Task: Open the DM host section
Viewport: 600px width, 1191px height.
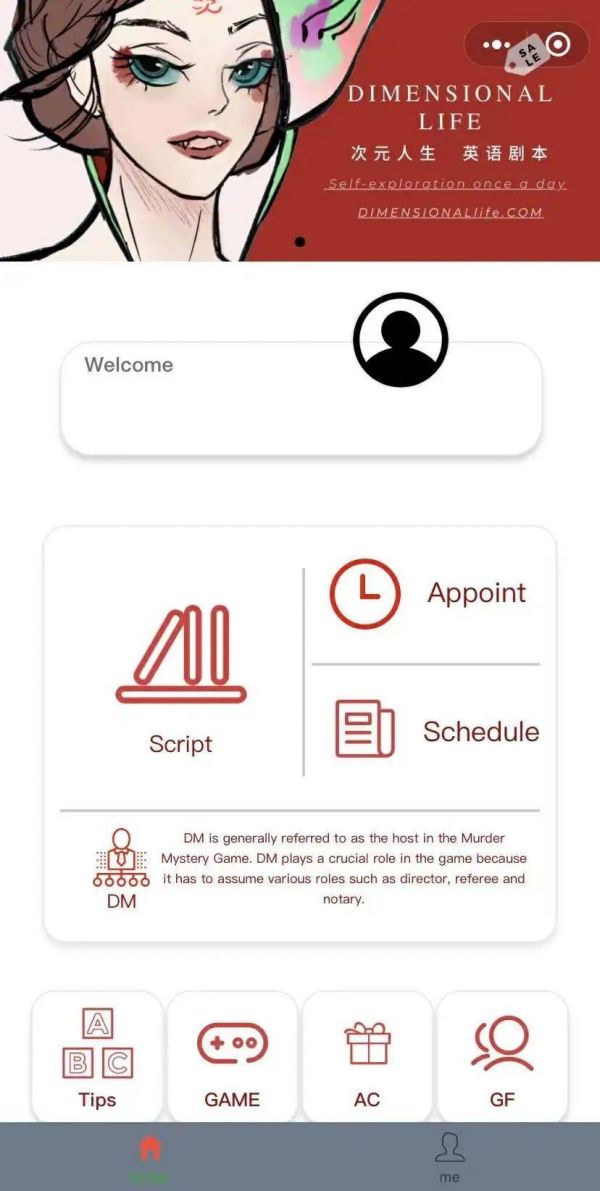Action: [x=120, y=868]
